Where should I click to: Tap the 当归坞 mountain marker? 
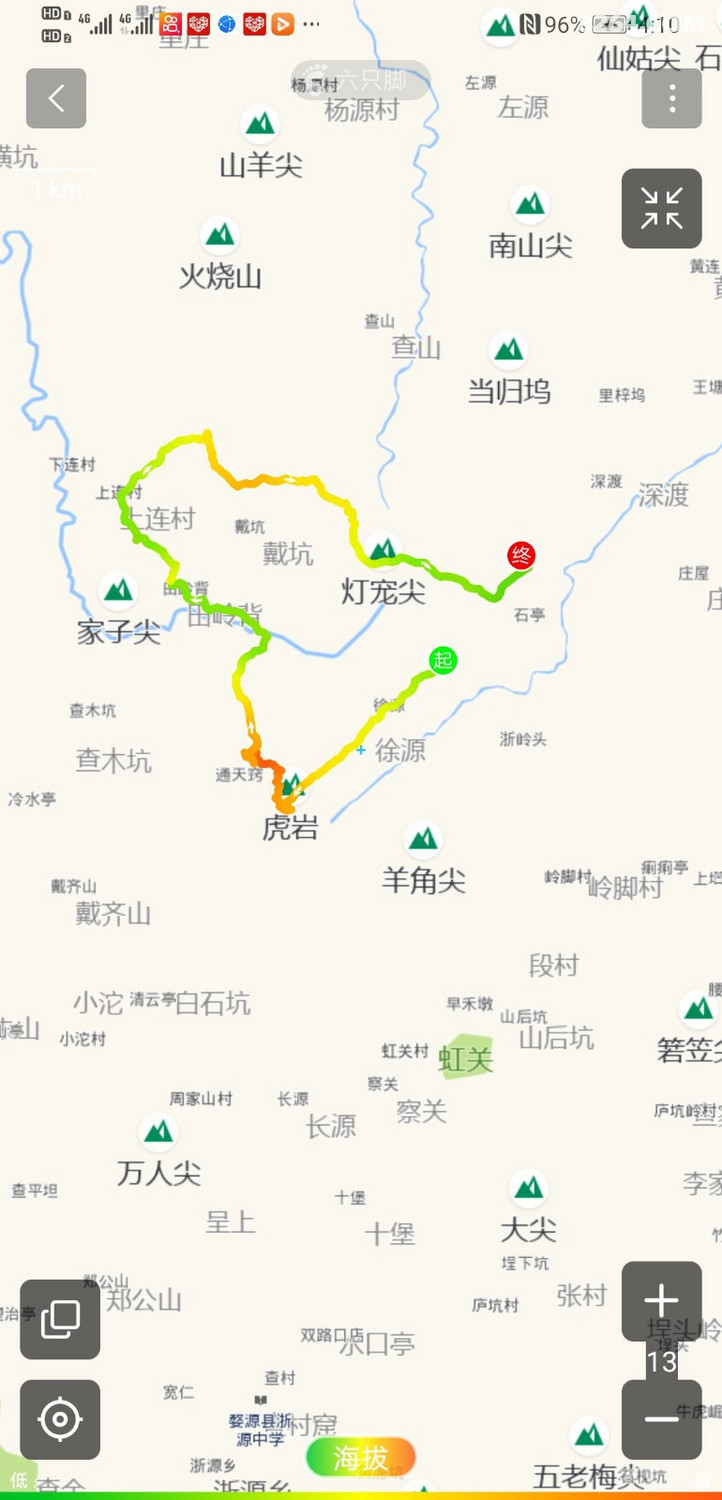coord(508,351)
